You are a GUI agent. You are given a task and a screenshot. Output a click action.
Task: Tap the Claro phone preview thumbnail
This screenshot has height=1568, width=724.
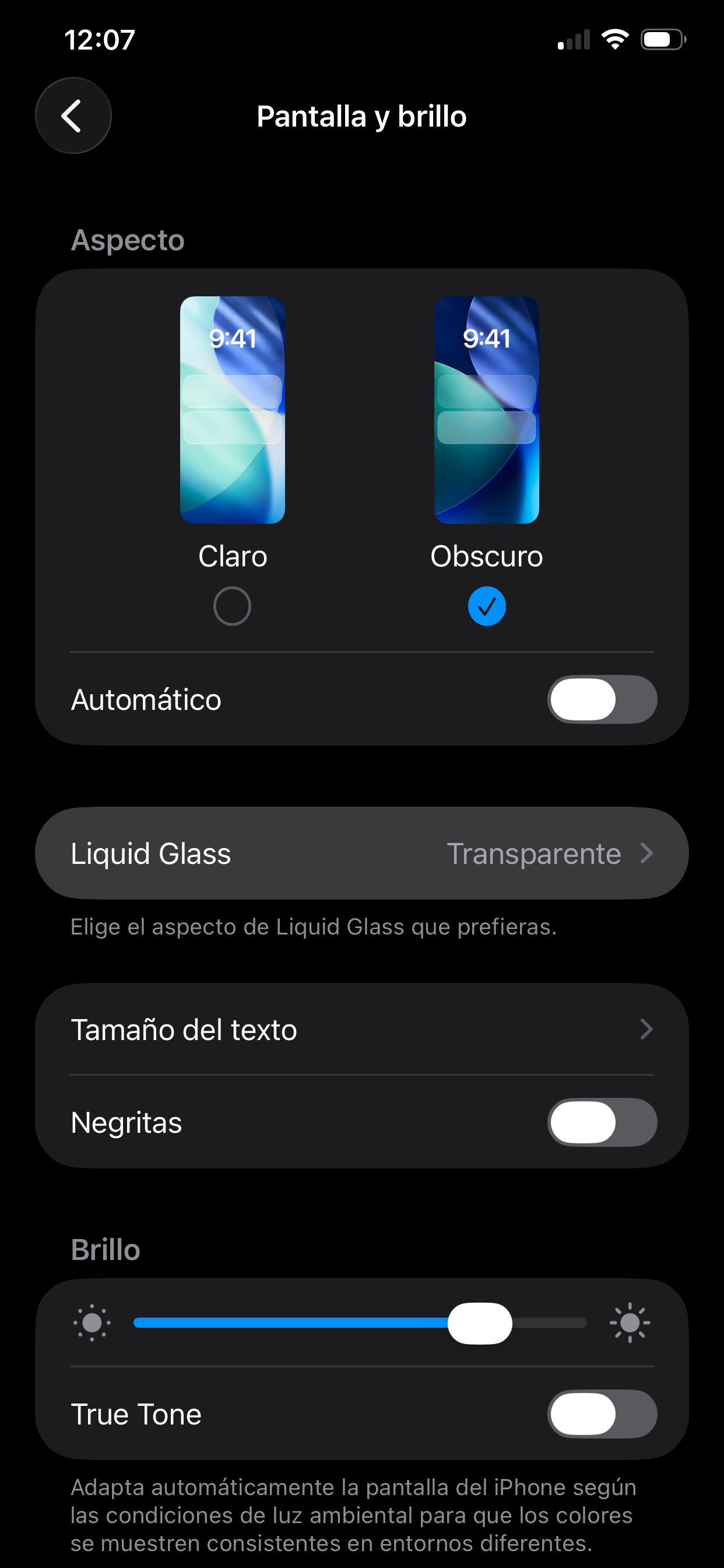click(x=232, y=409)
